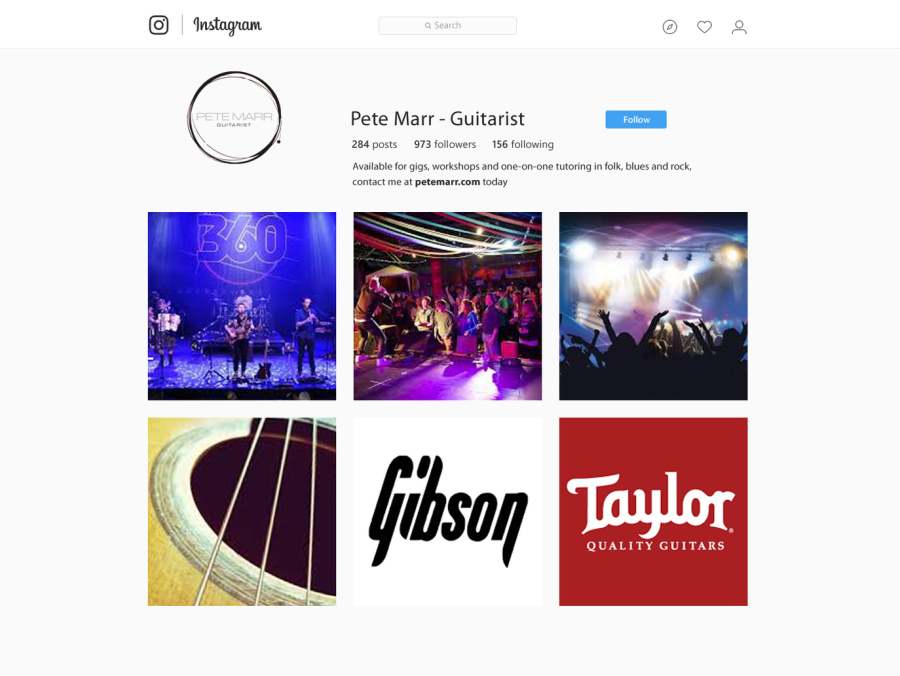This screenshot has width=900, height=676.
Task: Open the concert silhouette hands-up post
Action: pyautogui.click(x=653, y=306)
